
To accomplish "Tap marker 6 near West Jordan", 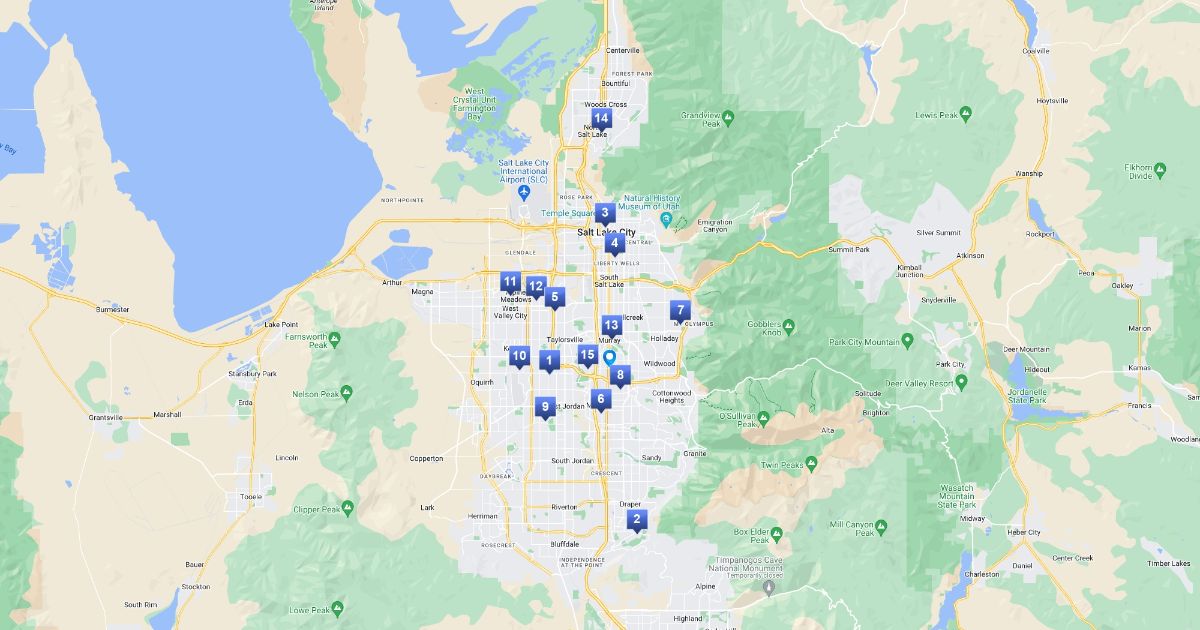I will point(600,400).
